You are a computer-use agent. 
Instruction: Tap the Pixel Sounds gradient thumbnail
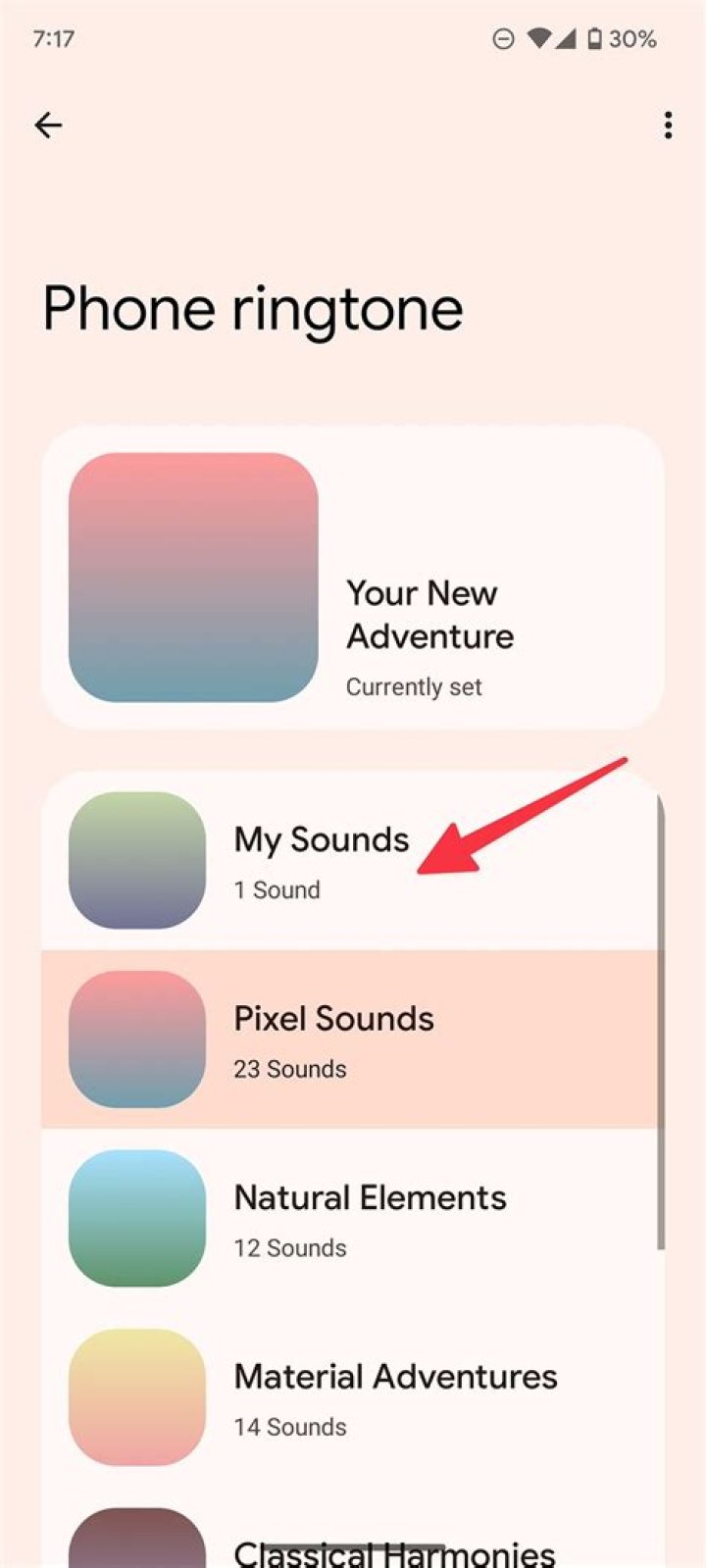(x=135, y=1039)
